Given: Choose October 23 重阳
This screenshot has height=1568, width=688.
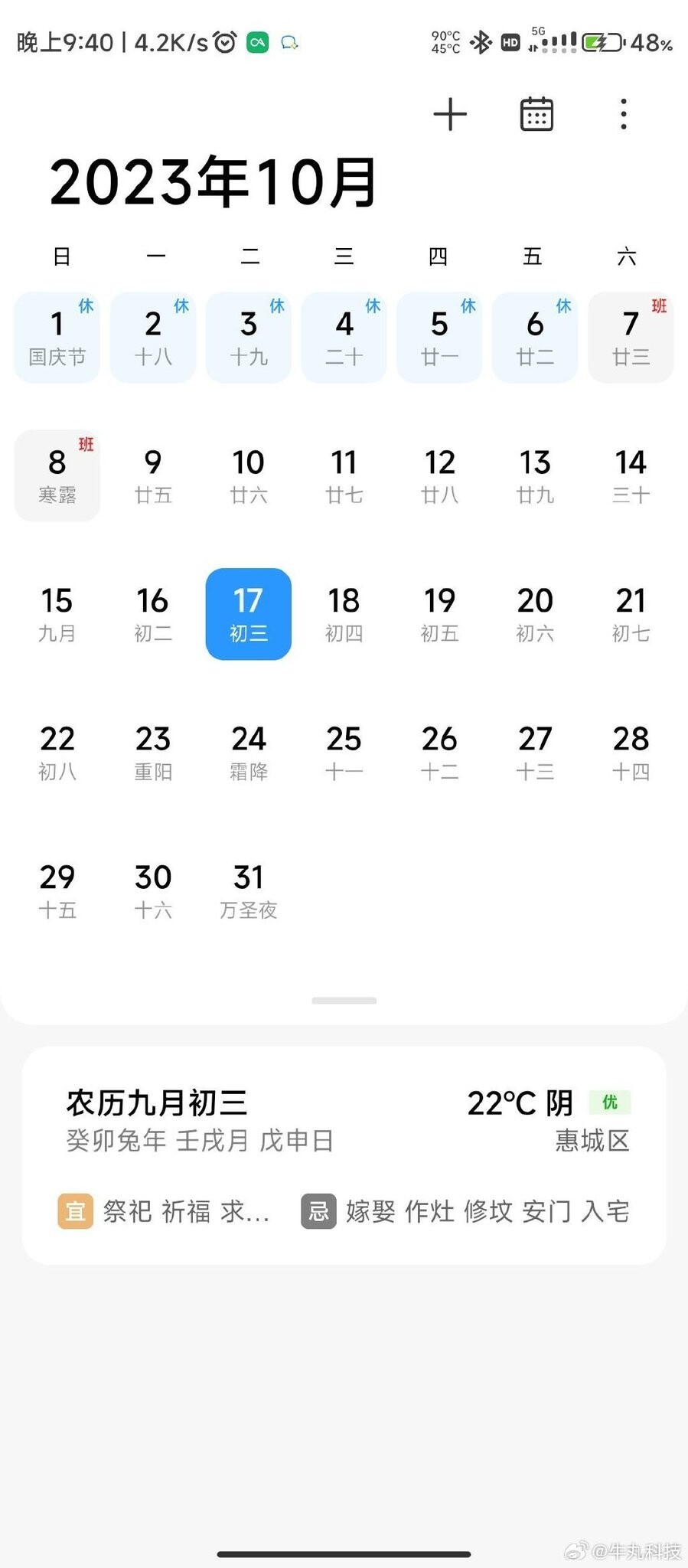Looking at the screenshot, I should click(153, 753).
